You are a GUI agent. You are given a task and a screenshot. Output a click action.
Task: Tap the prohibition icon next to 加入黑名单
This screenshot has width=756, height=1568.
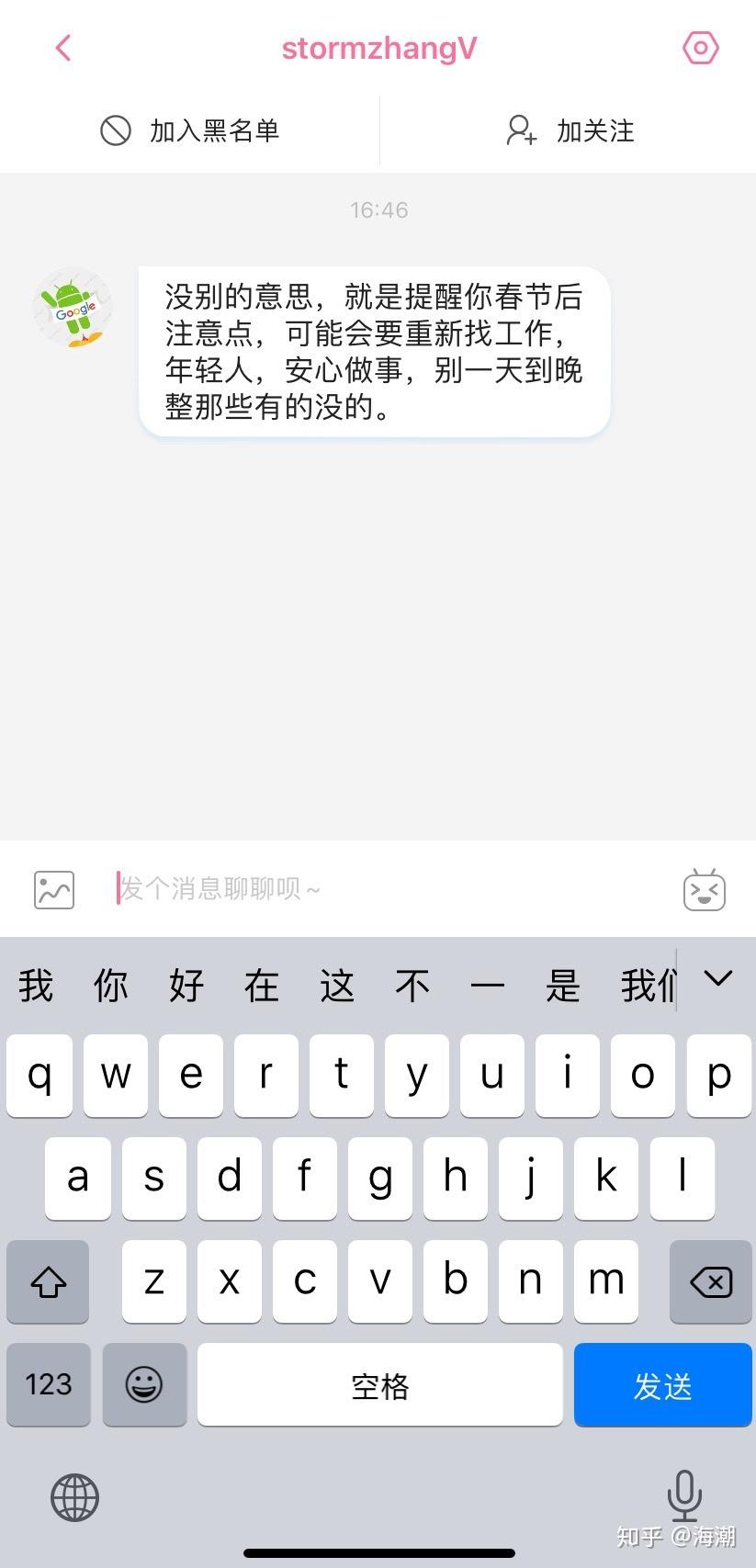coord(114,130)
